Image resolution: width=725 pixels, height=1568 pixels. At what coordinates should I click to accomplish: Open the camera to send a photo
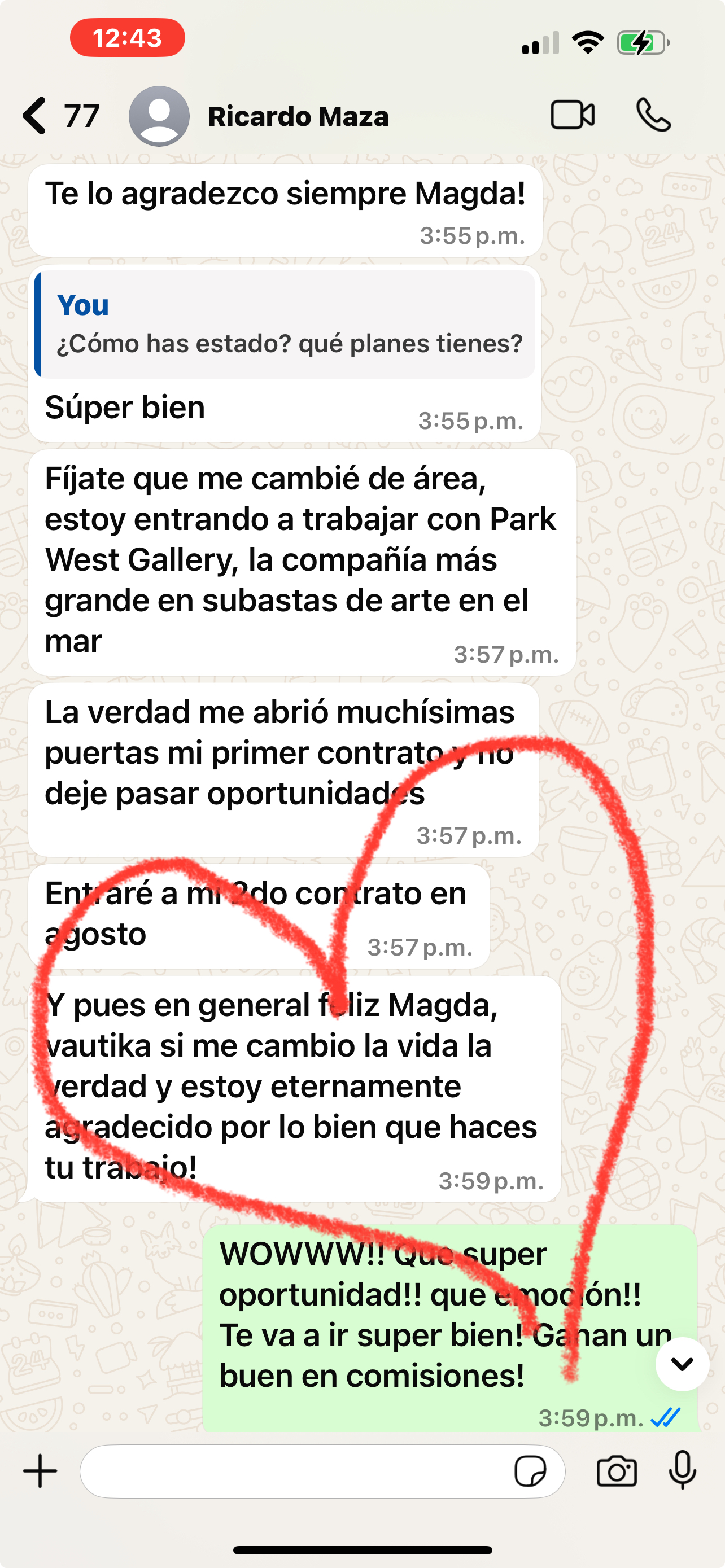(616, 1471)
